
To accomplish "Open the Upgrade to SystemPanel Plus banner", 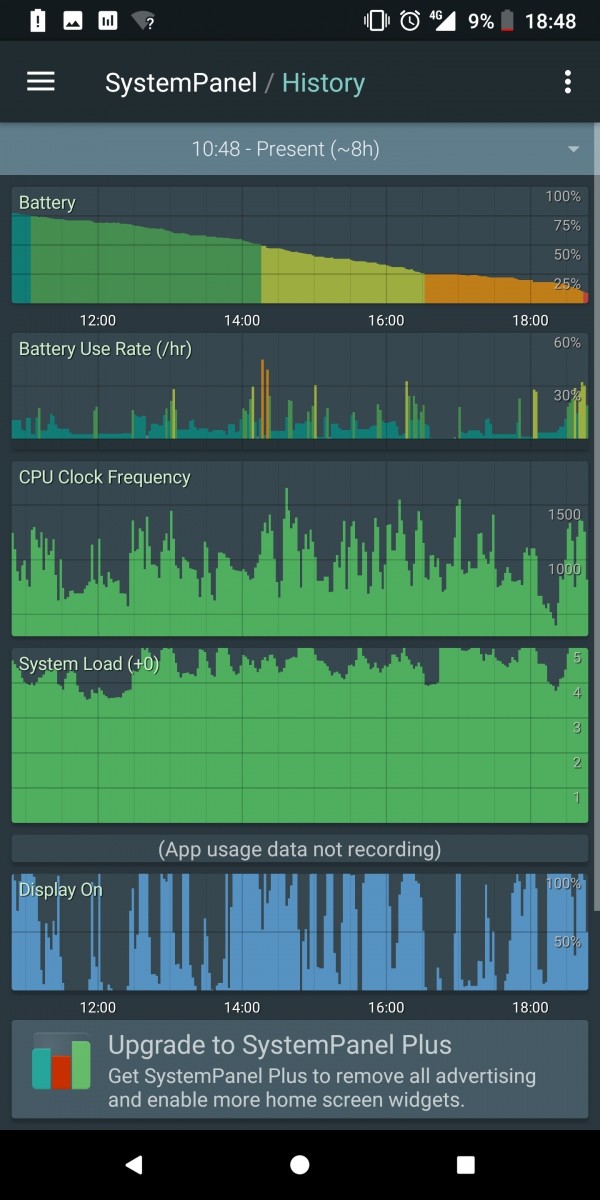I will 300,1070.
